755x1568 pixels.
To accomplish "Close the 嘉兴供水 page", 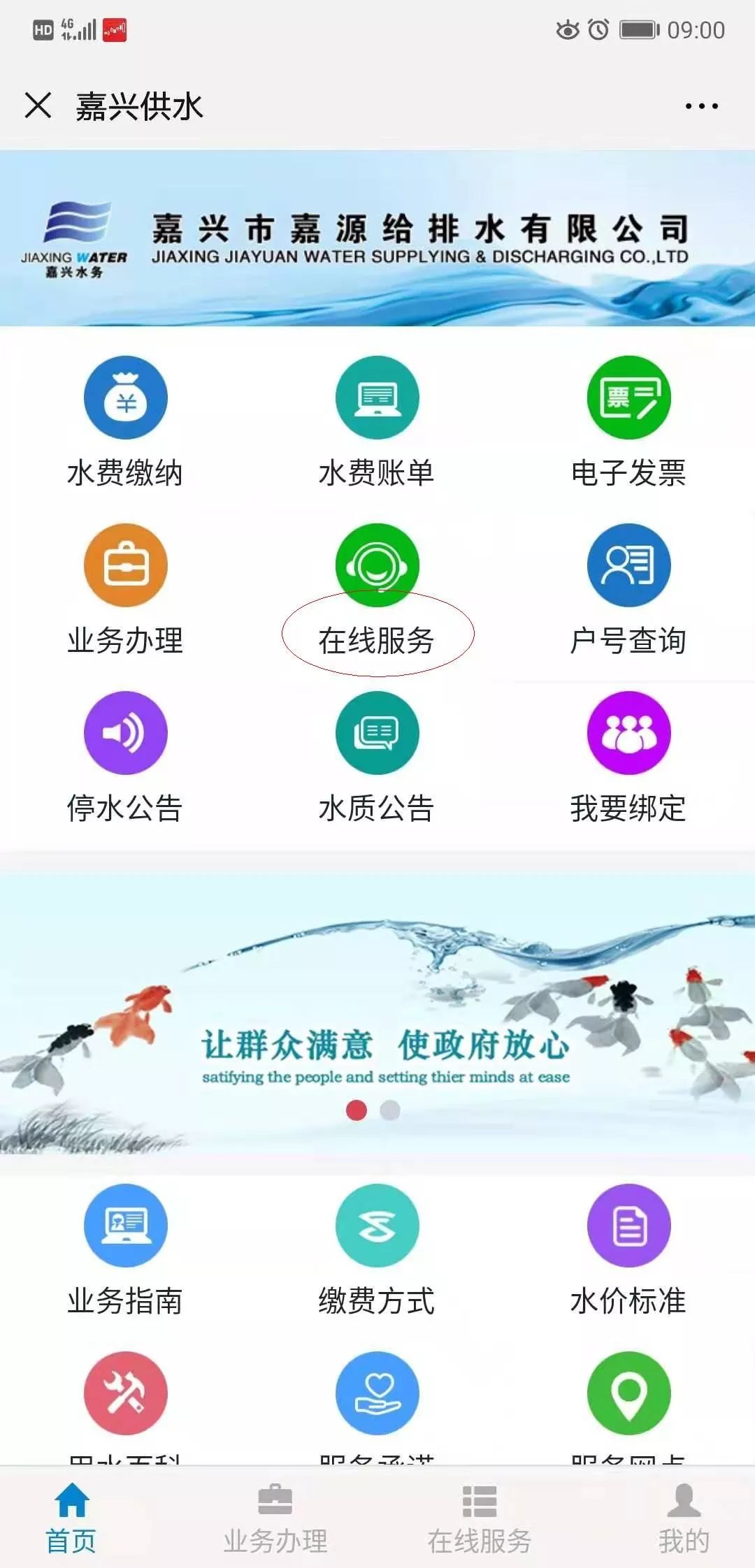I will pyautogui.click(x=38, y=106).
